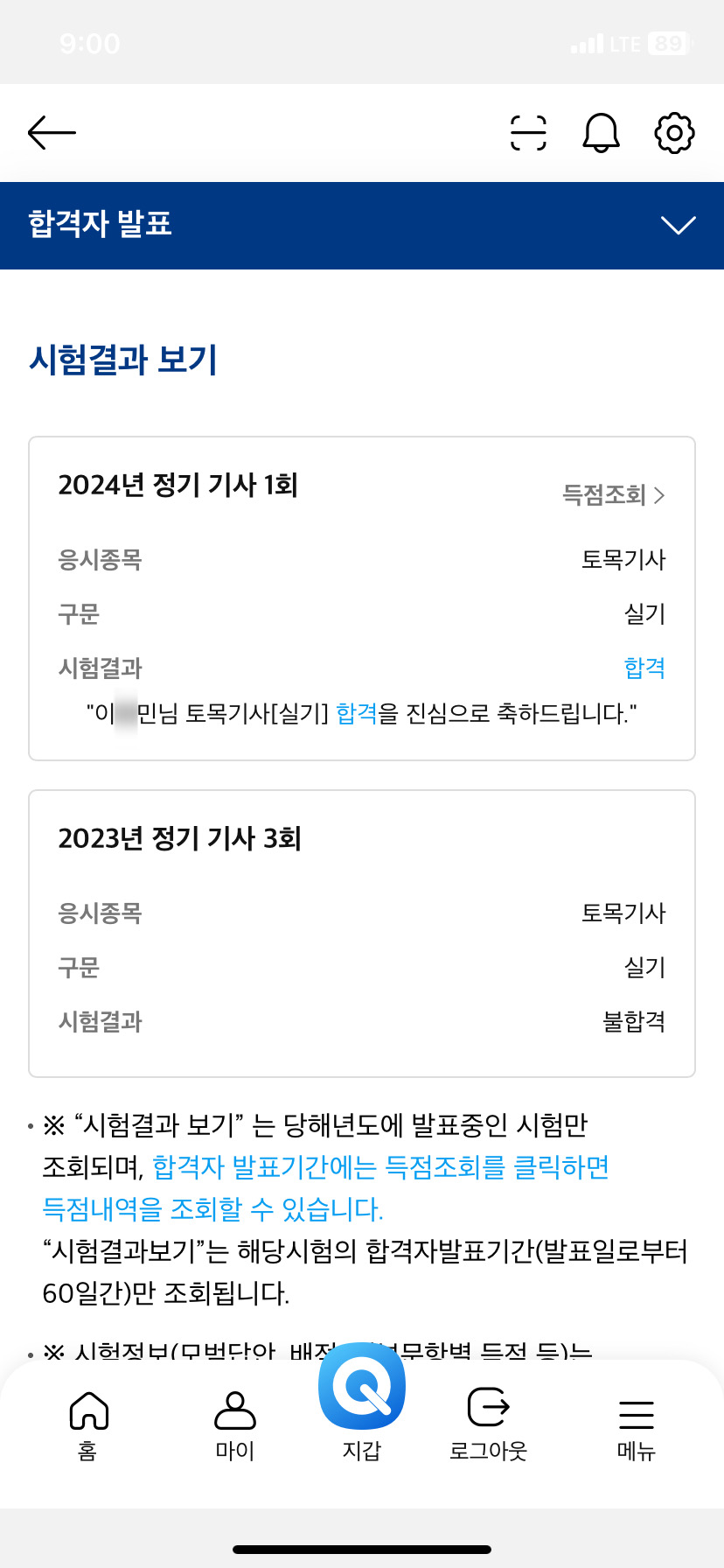Open 득점조회 for 2024년 정기 기사 1회

point(614,495)
